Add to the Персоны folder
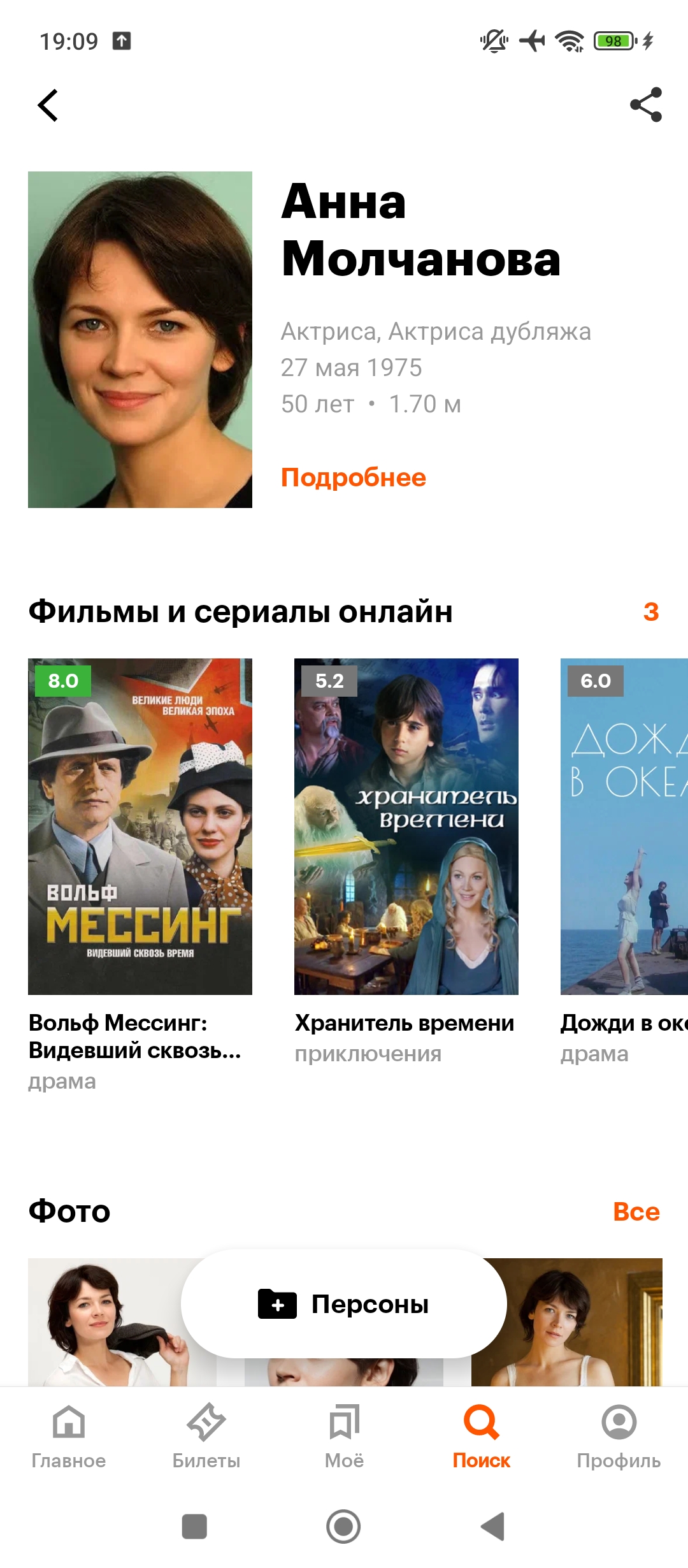Image resolution: width=688 pixels, height=1568 pixels. (x=344, y=1304)
